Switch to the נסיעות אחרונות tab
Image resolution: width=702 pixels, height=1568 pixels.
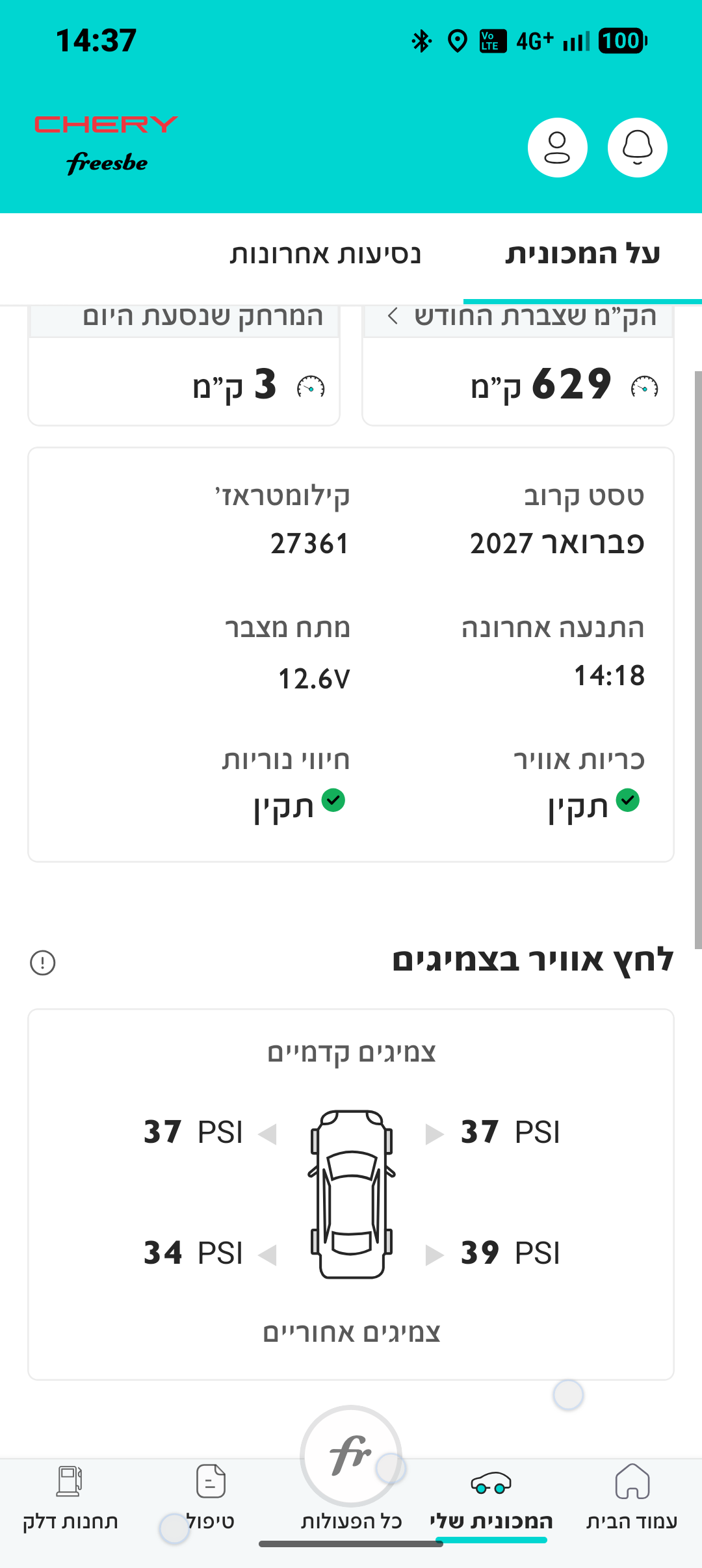[x=325, y=254]
